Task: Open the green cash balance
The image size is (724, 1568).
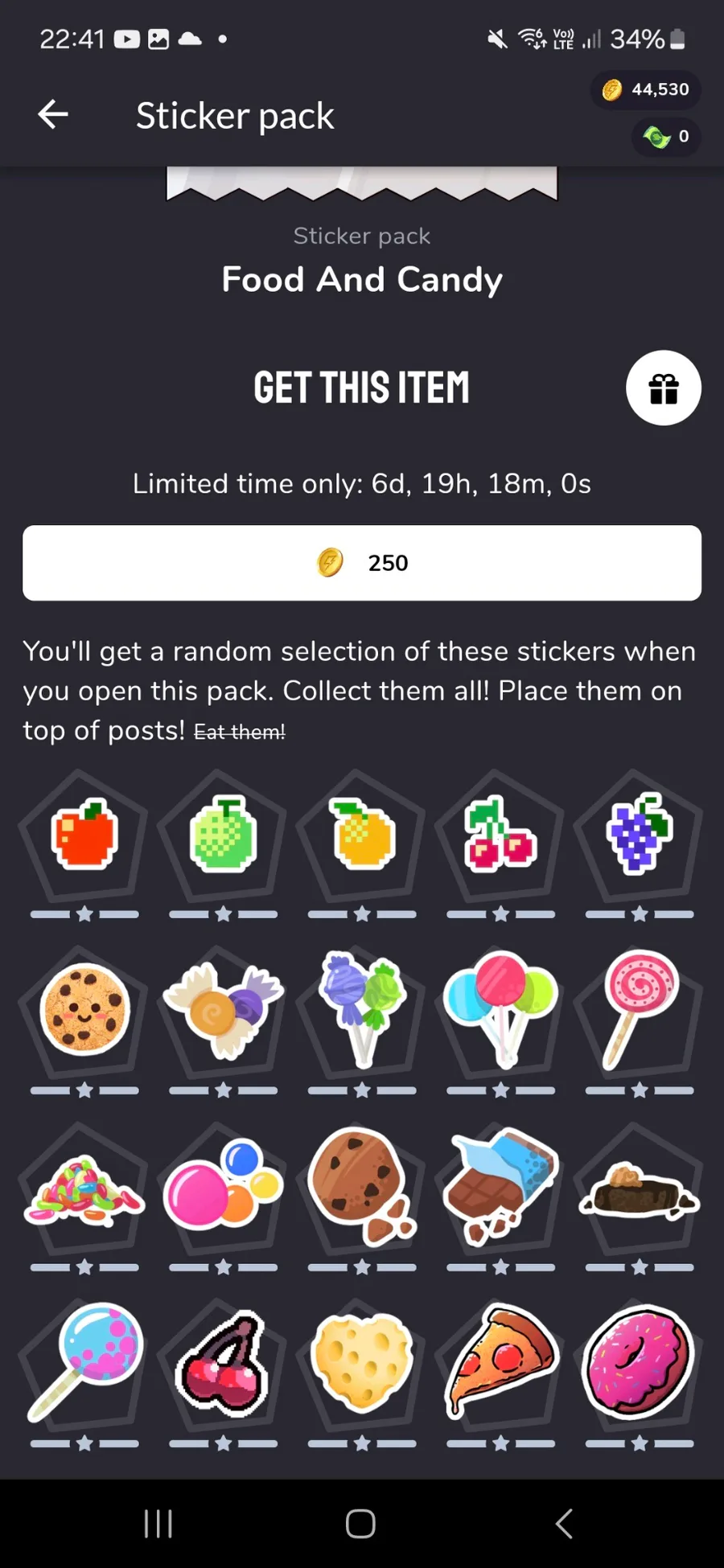Action: [666, 137]
